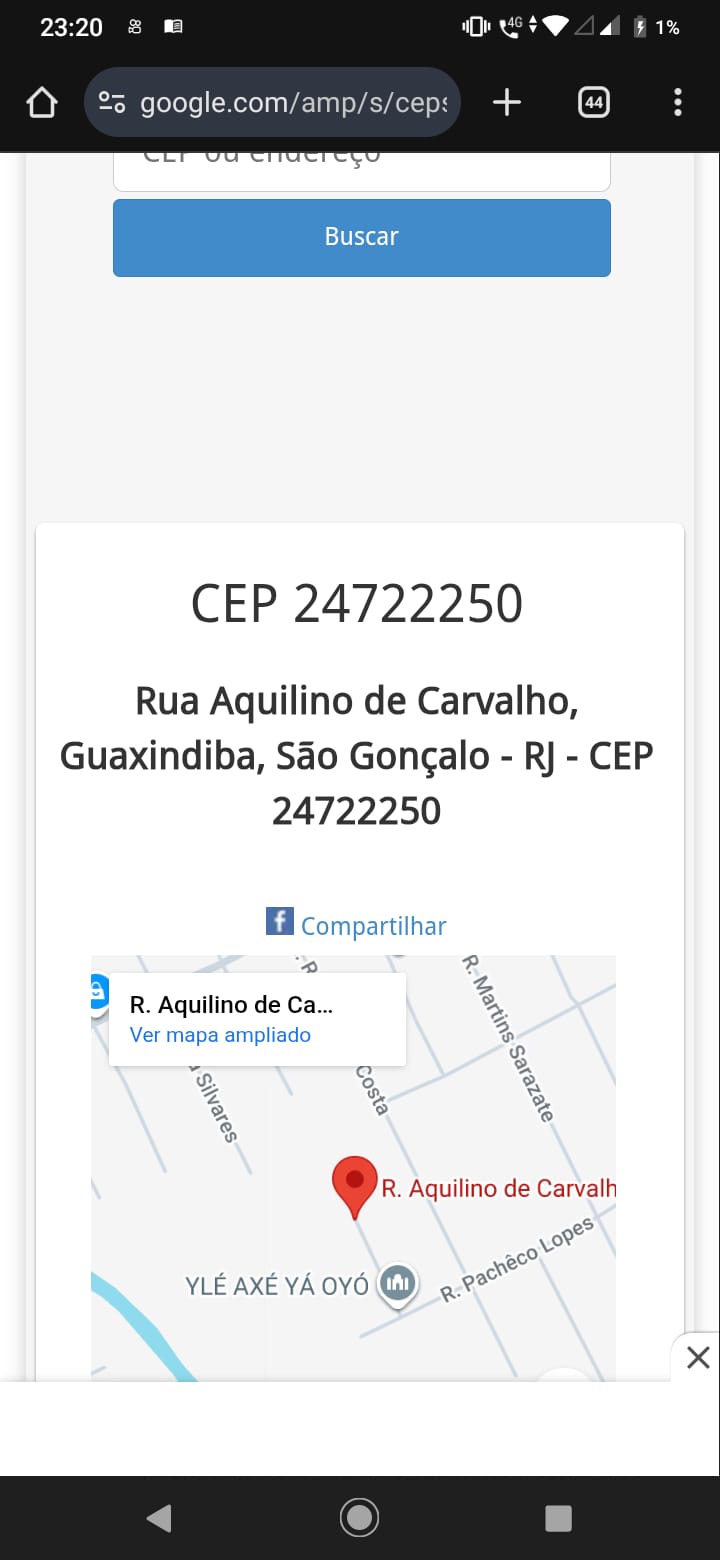Open the browser overflow menu
Screen dimensions: 720x1560
678,102
